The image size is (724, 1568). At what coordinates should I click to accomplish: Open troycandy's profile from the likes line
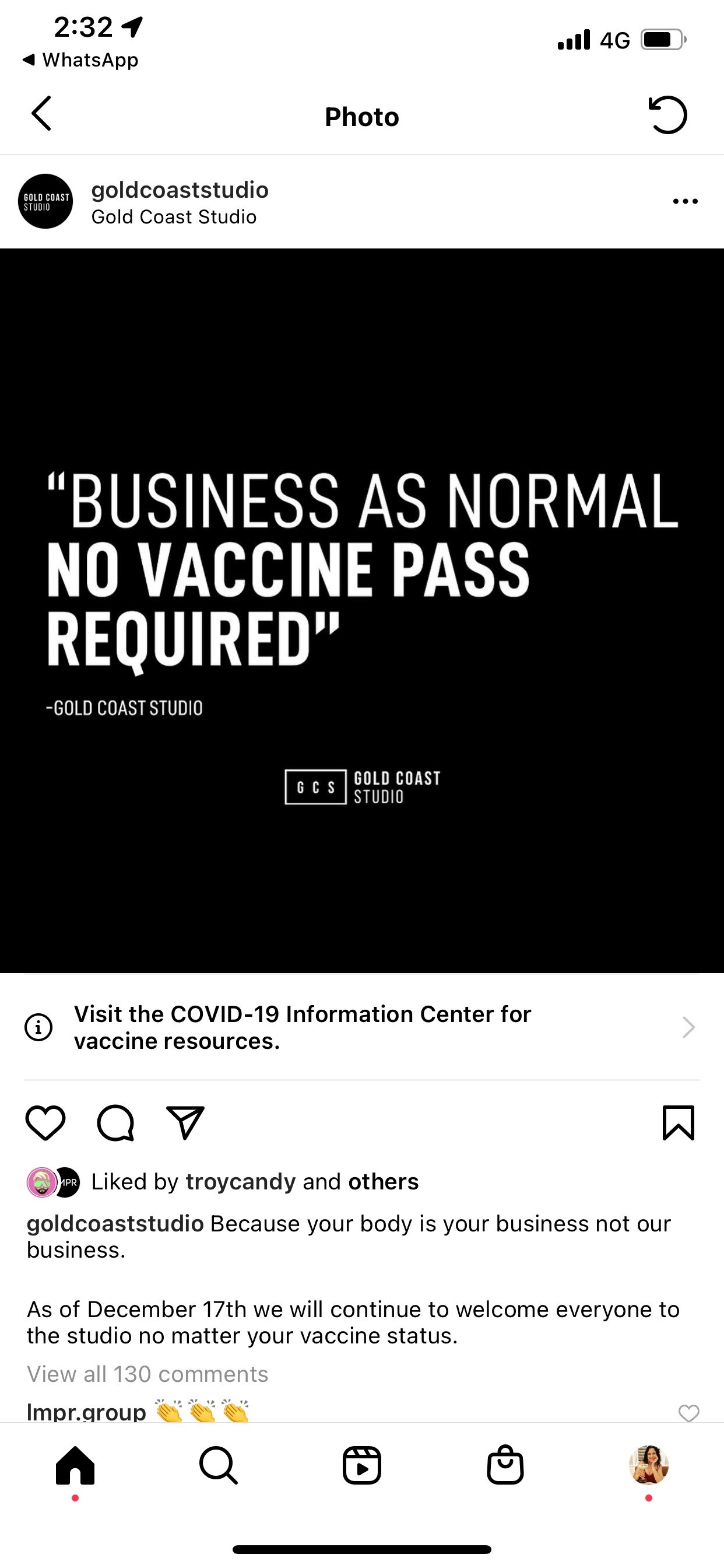[x=240, y=1181]
